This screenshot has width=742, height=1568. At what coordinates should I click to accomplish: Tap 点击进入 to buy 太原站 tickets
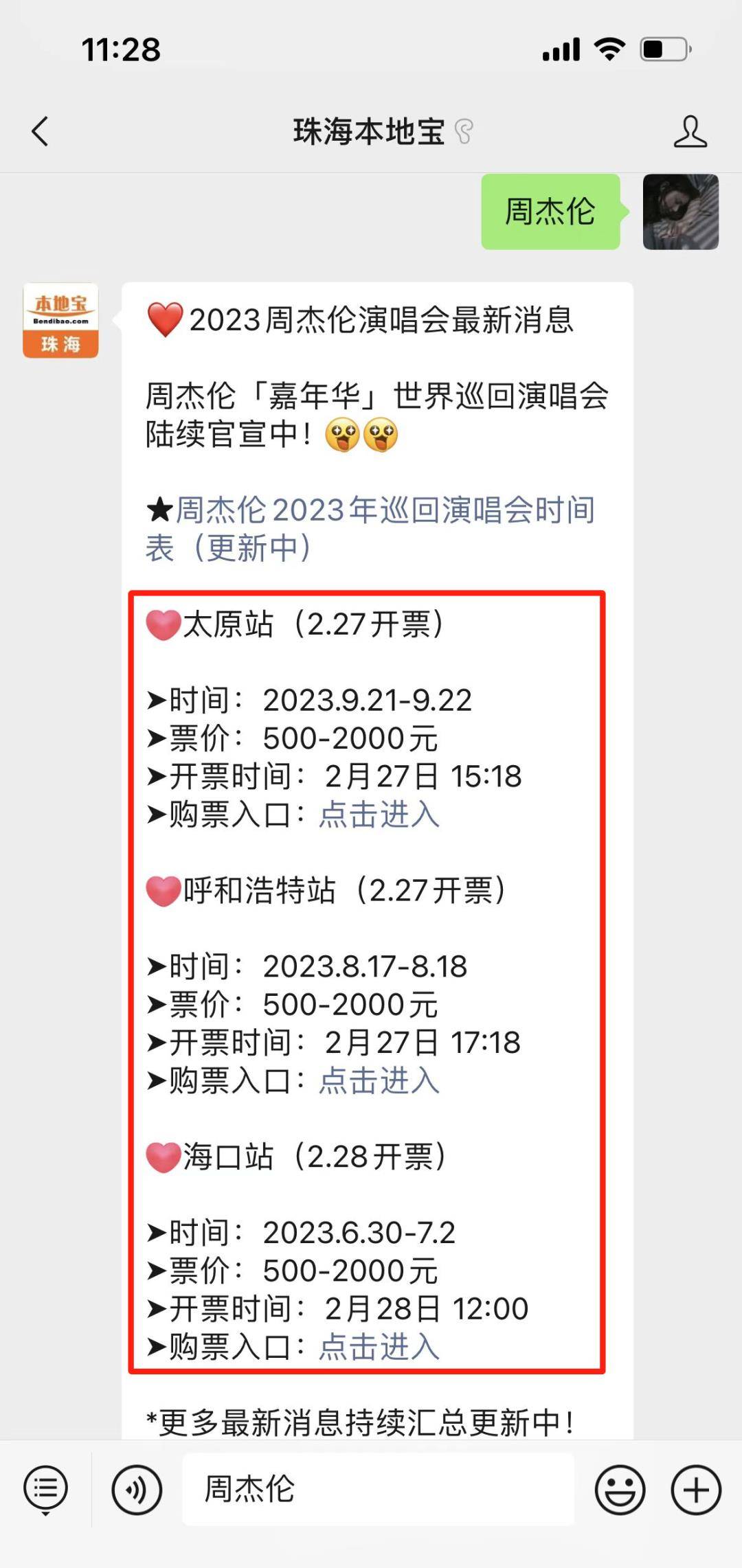coord(380,815)
